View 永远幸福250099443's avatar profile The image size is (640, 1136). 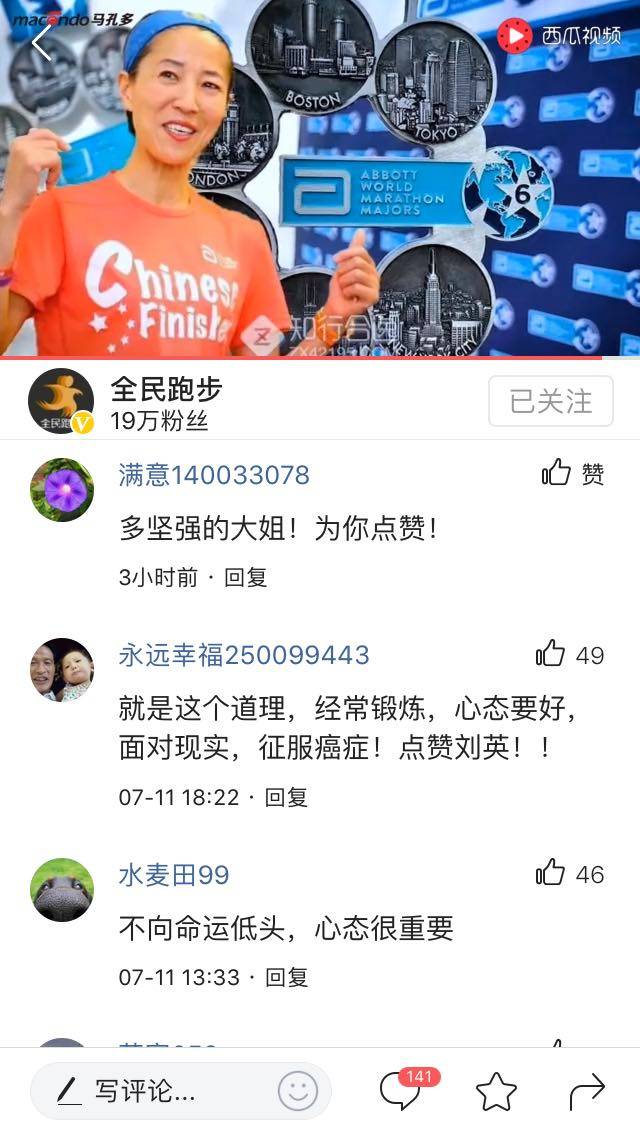tap(62, 670)
